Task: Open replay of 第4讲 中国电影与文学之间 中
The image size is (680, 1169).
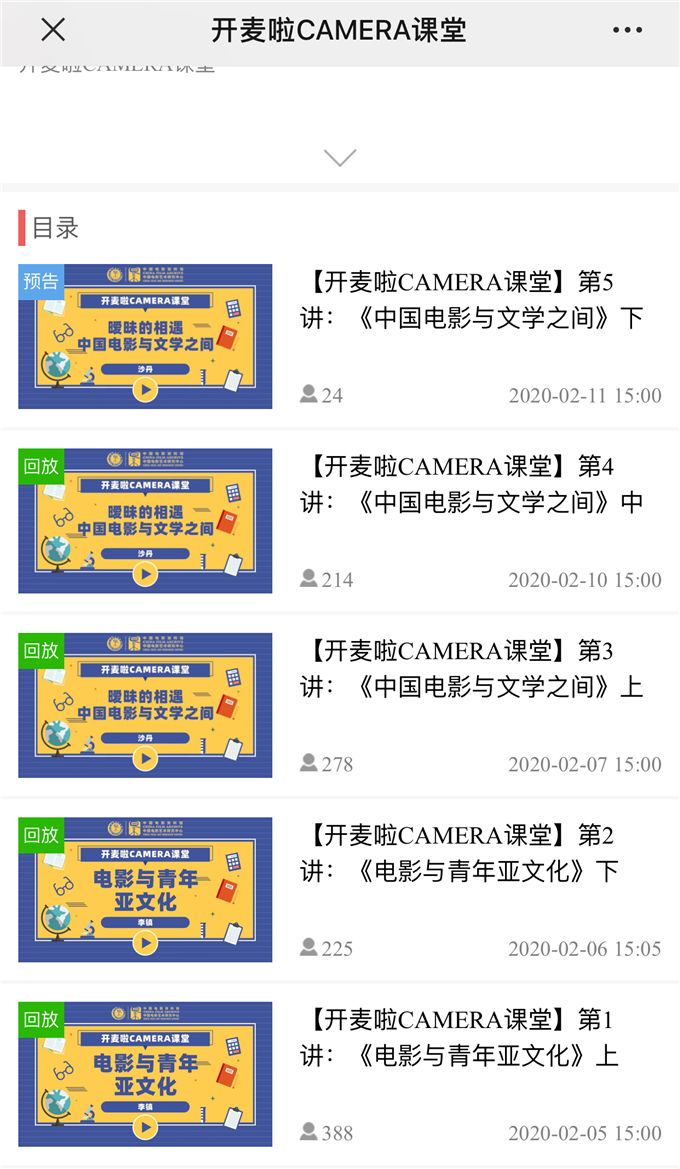Action: [340, 521]
